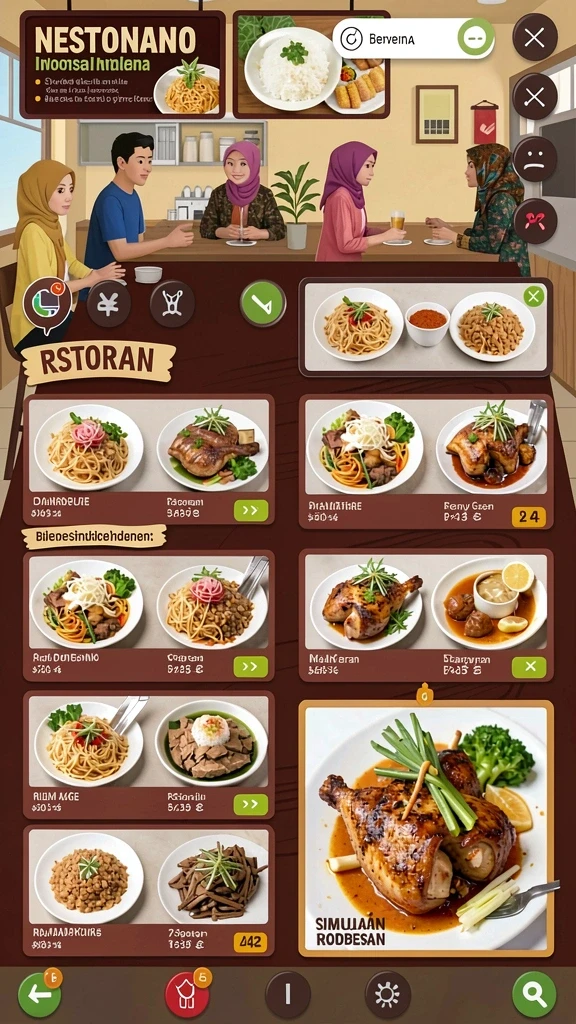576x1024 pixels.
Task: Tap the yellow 442 button on bottom card
Action: pos(250,942)
